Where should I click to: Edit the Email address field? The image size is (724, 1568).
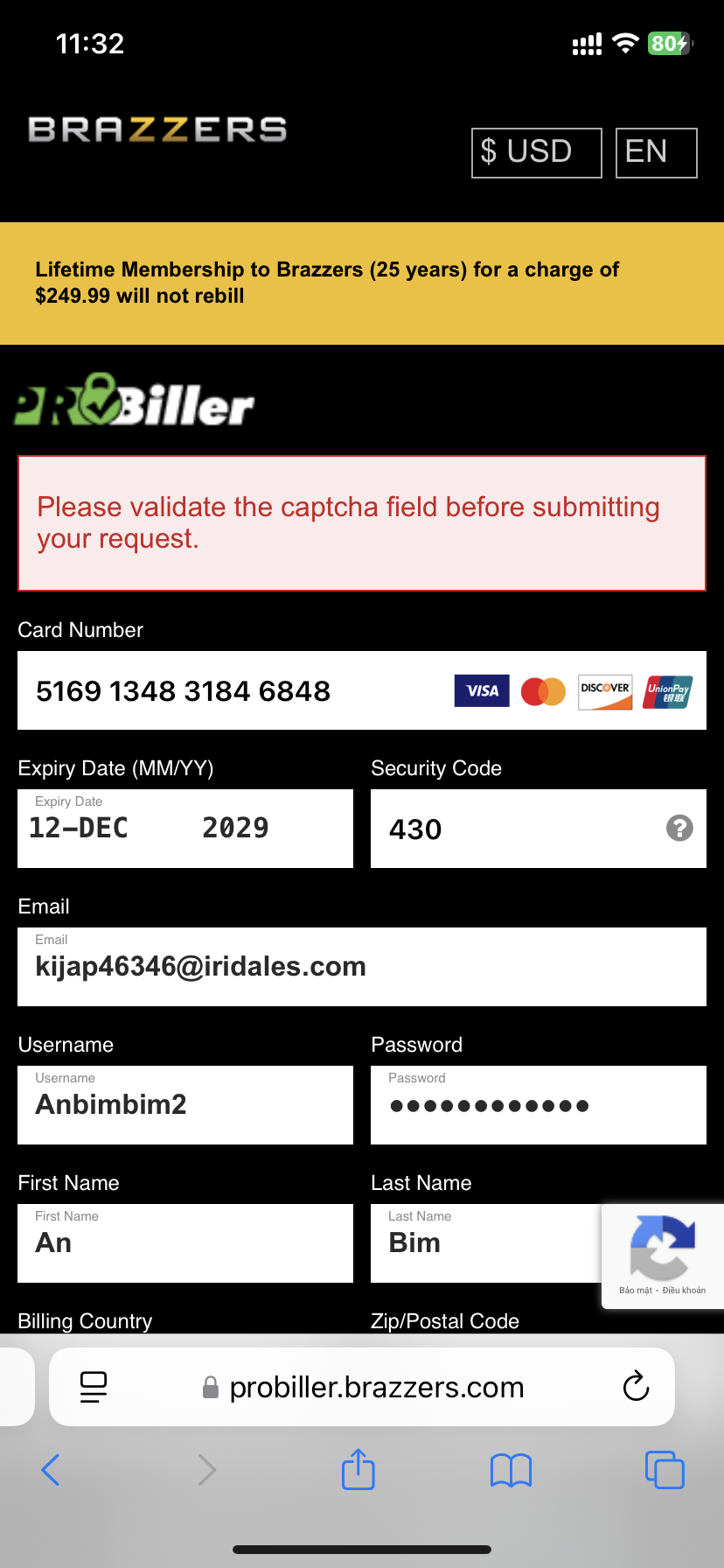click(362, 967)
